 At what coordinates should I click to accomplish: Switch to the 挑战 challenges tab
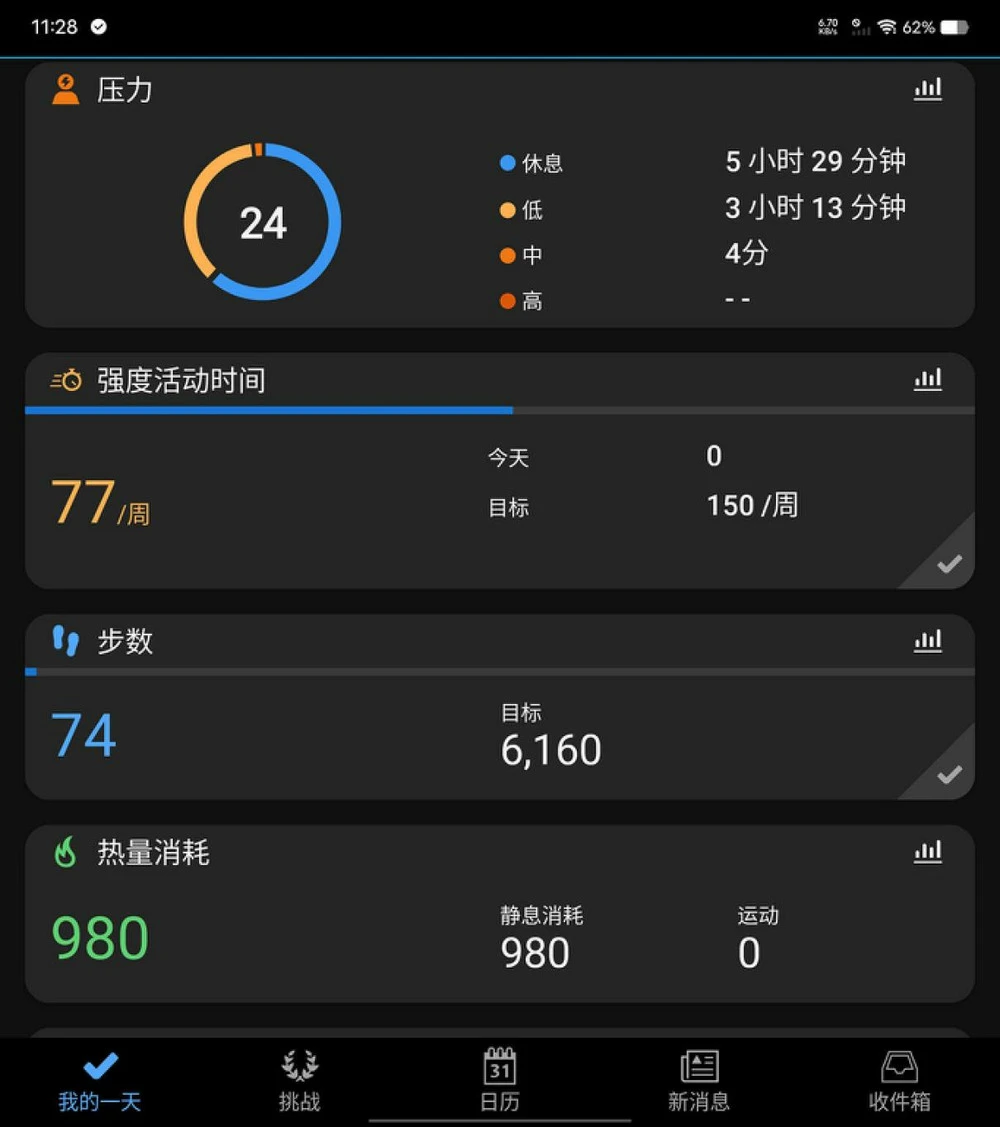coord(299,1080)
